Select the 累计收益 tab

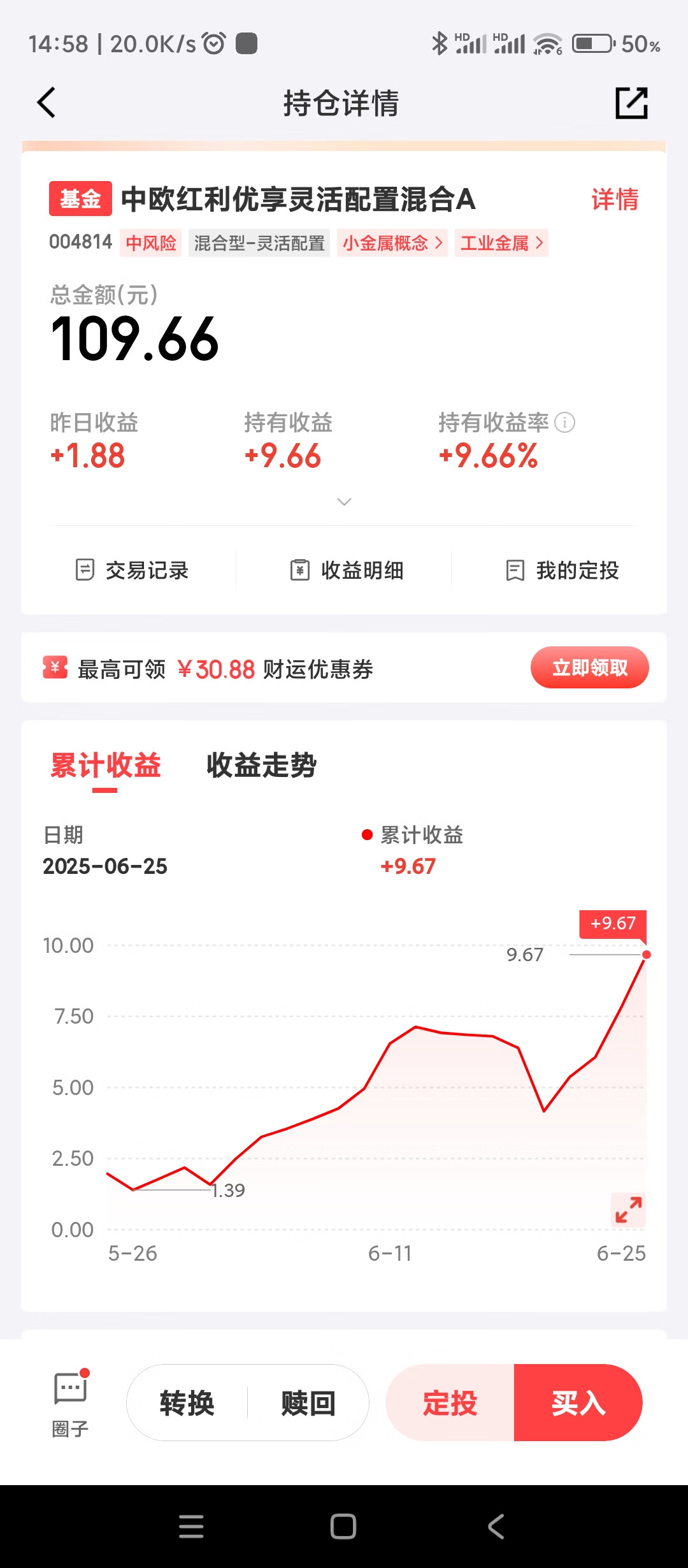(106, 765)
